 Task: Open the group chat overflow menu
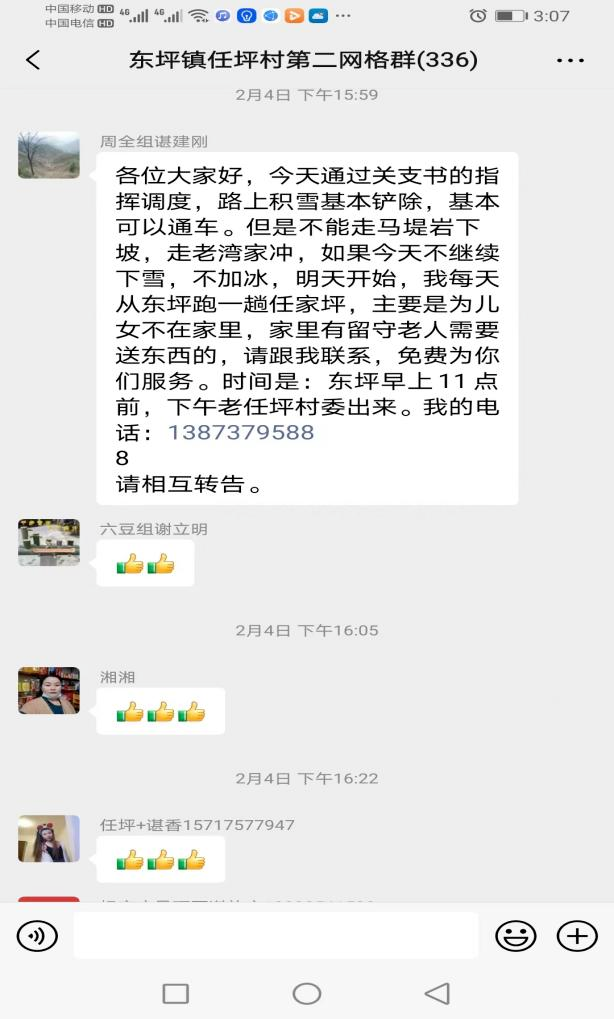click(x=570, y=60)
